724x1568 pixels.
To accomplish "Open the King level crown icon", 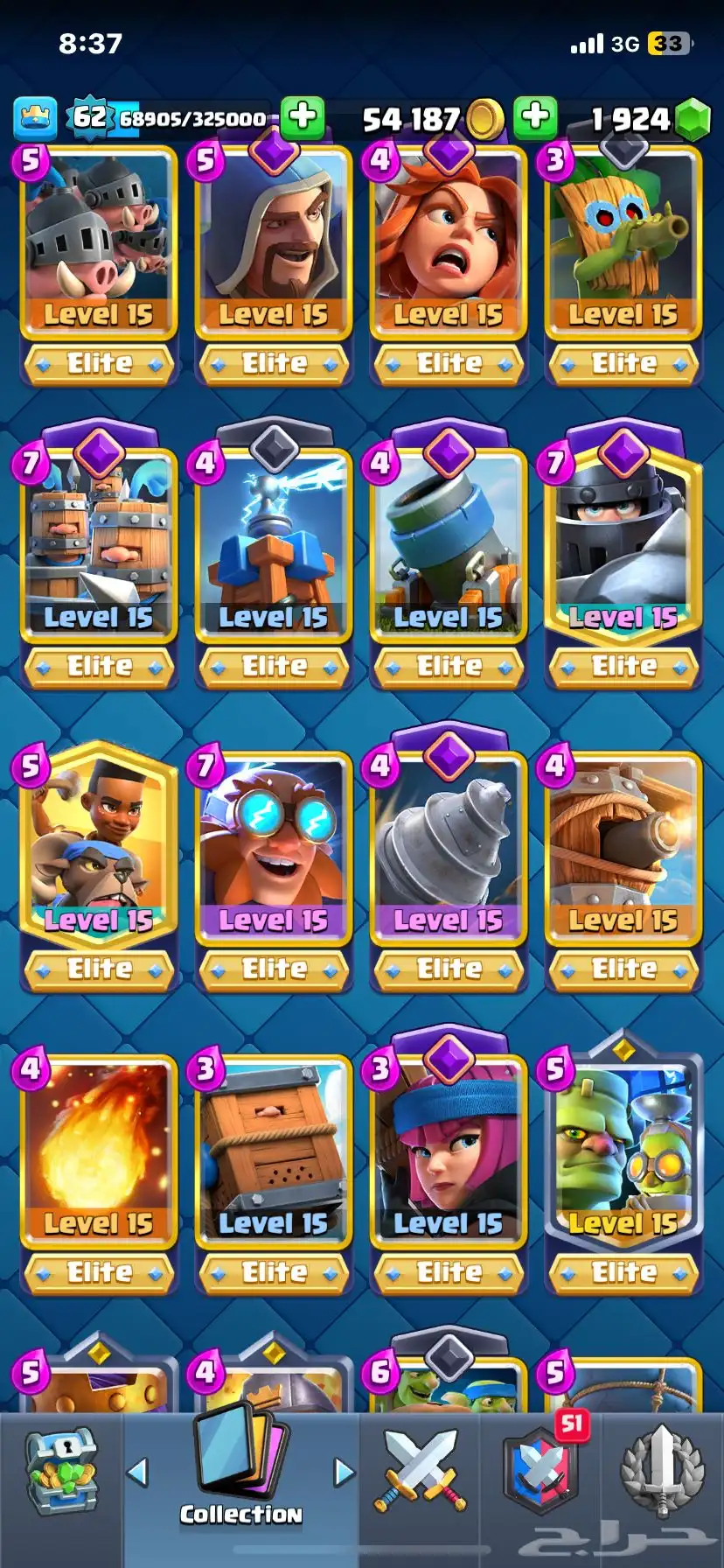I will 35,118.
